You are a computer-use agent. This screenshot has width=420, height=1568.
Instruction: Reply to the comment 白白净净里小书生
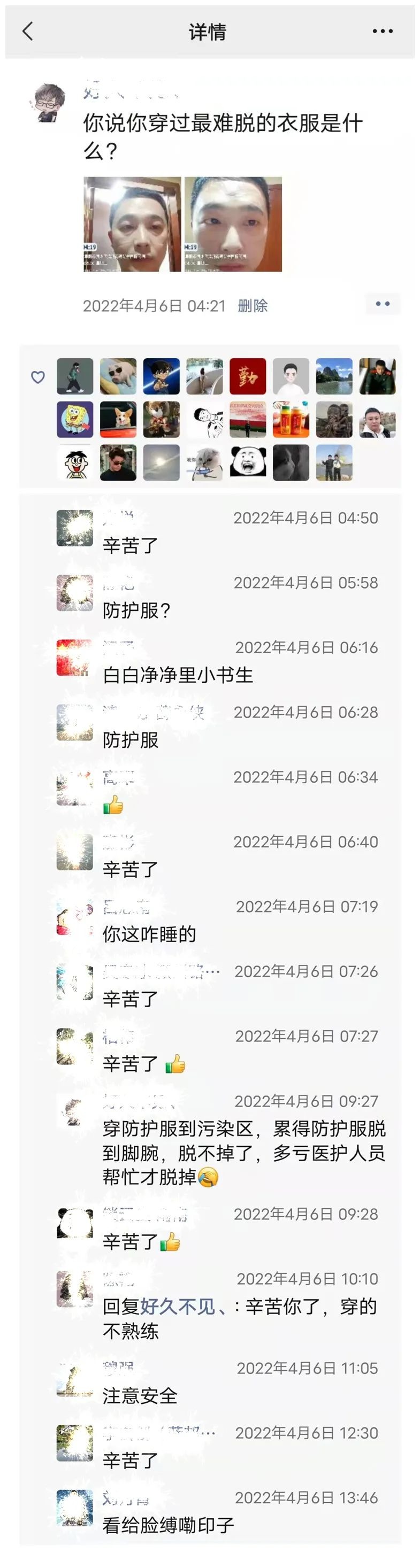coord(178,675)
